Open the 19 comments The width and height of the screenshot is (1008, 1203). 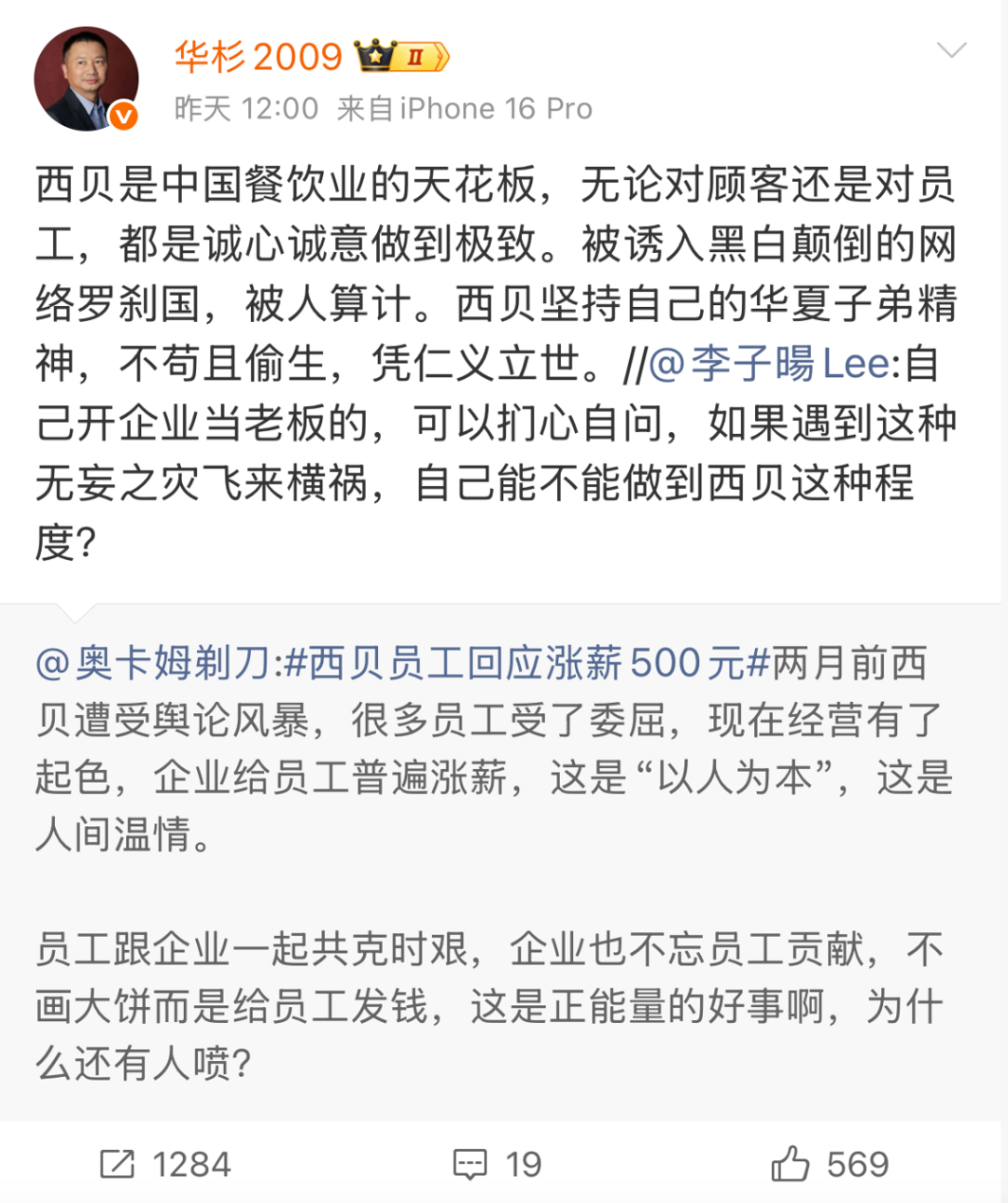pyautogui.click(x=497, y=1164)
